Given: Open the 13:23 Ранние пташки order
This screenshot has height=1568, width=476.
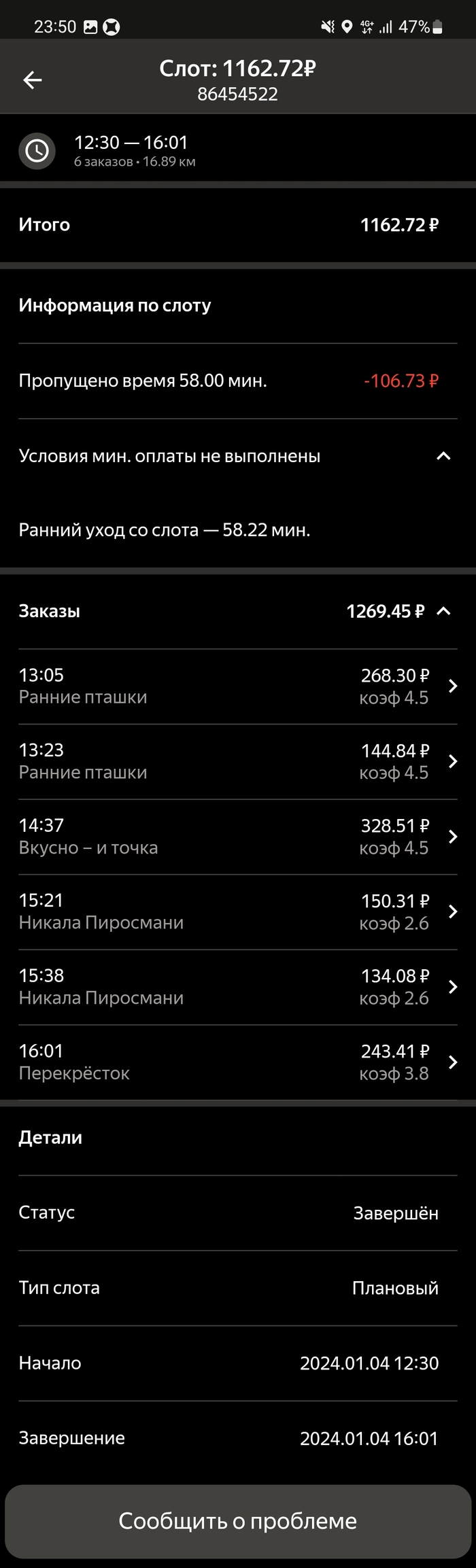Looking at the screenshot, I should pos(237,761).
